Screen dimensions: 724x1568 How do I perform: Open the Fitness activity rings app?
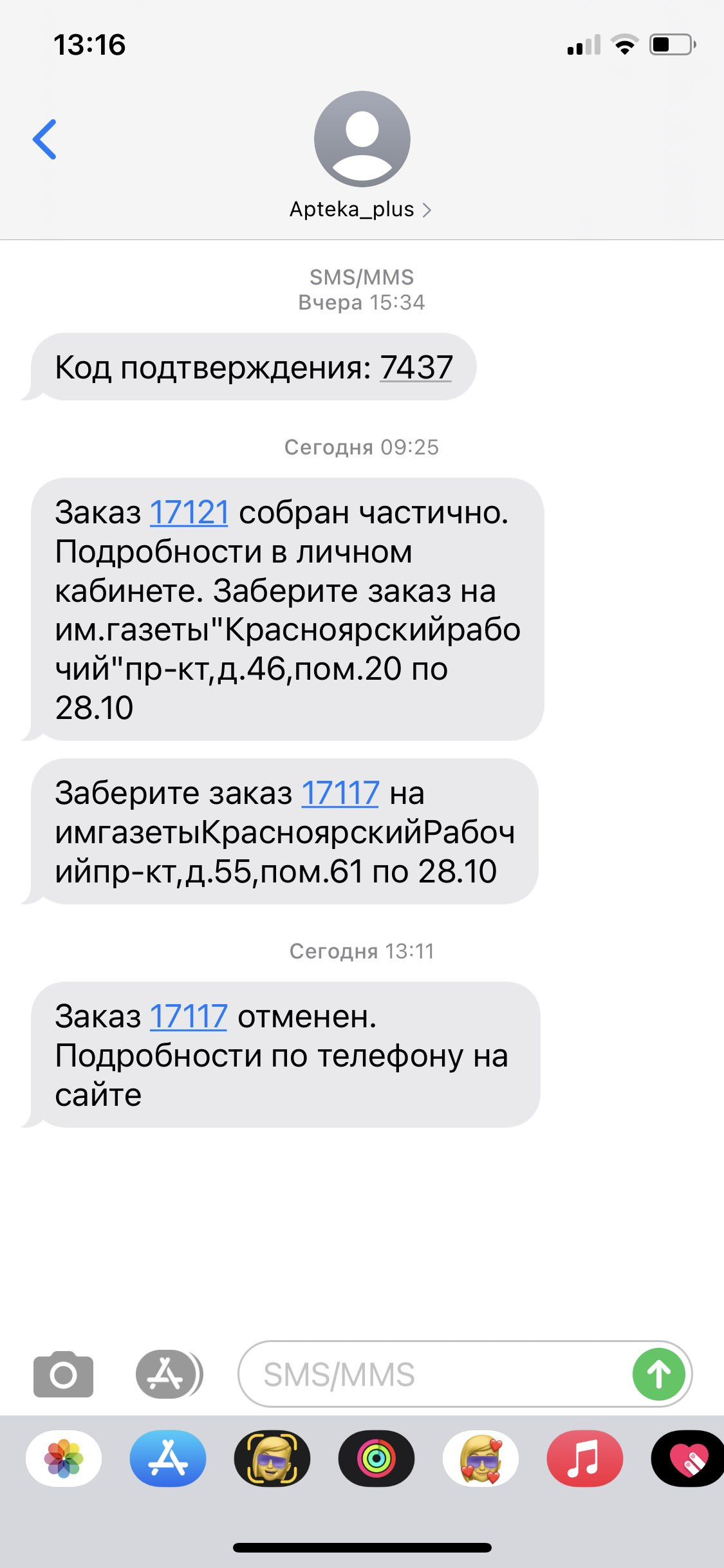click(376, 1459)
